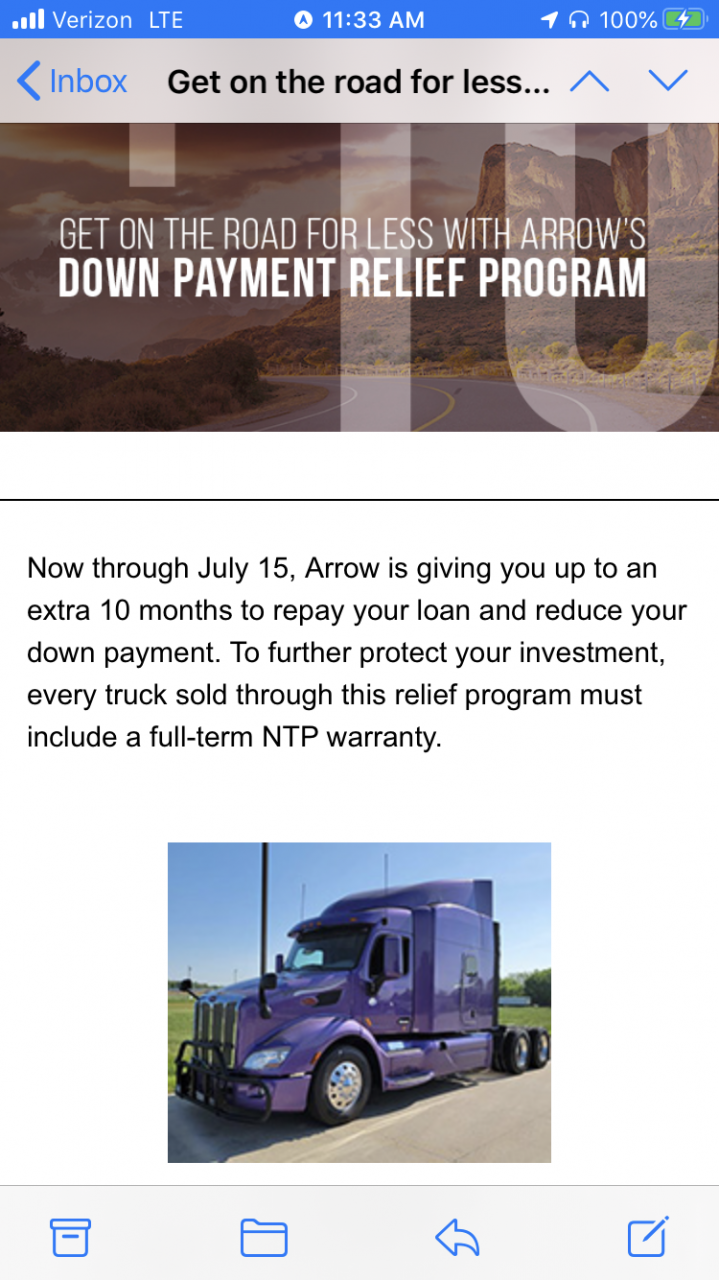Reply to this email

pos(457,1238)
